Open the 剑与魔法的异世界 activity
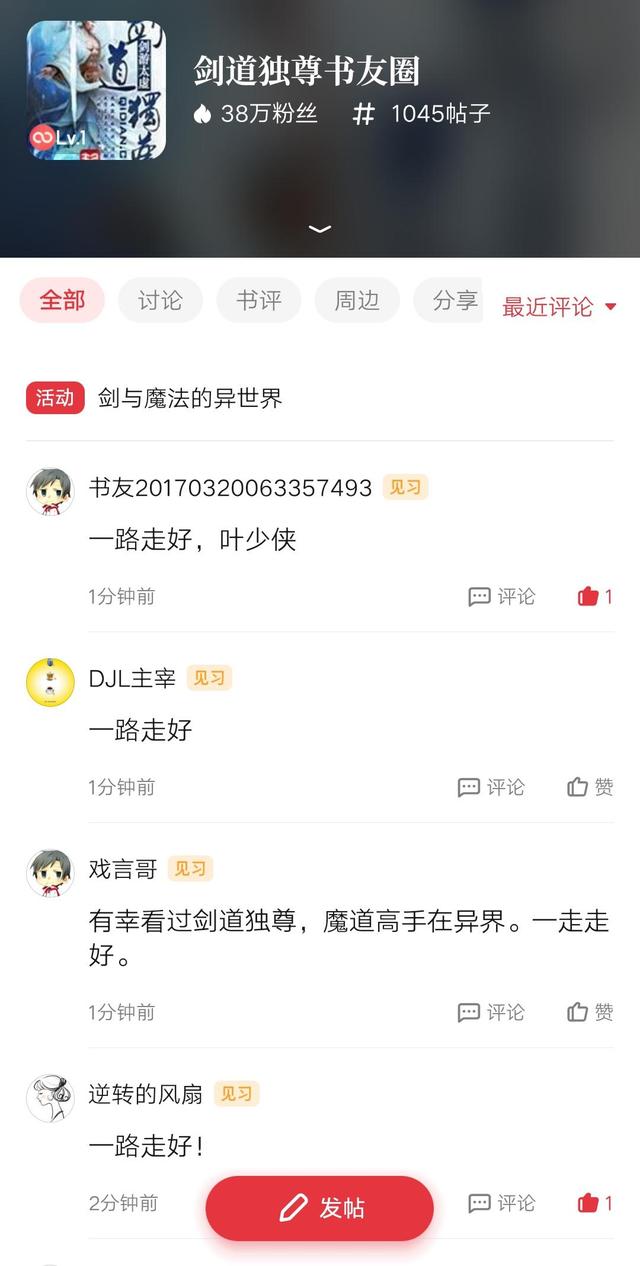 [x=190, y=398]
